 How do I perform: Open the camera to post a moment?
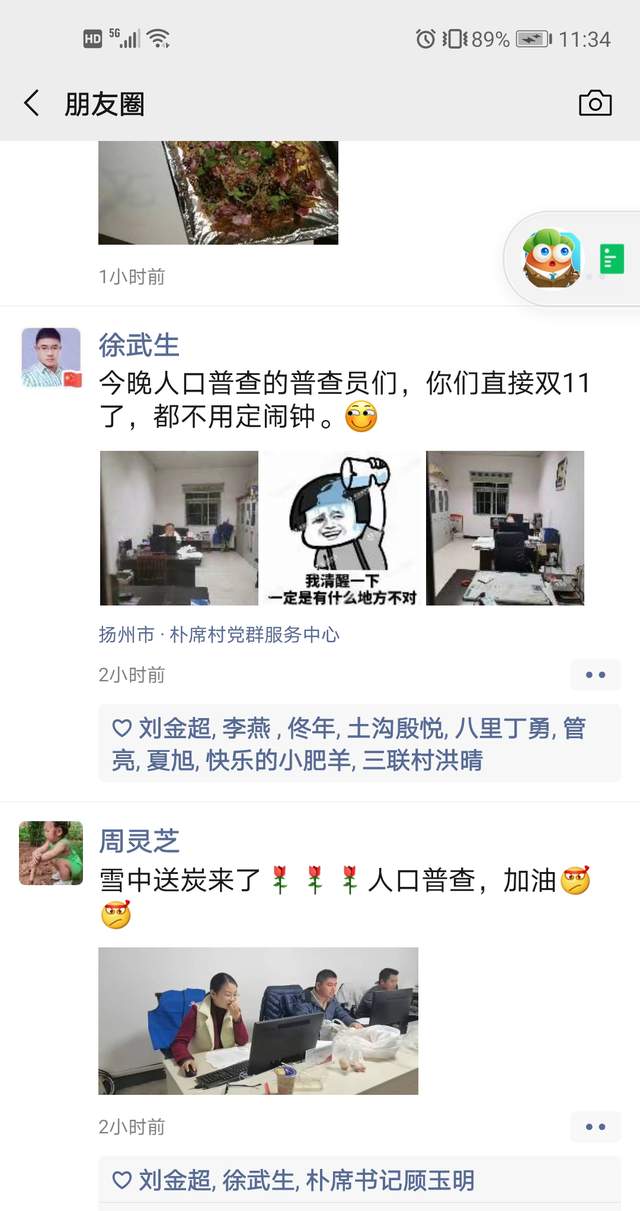595,103
